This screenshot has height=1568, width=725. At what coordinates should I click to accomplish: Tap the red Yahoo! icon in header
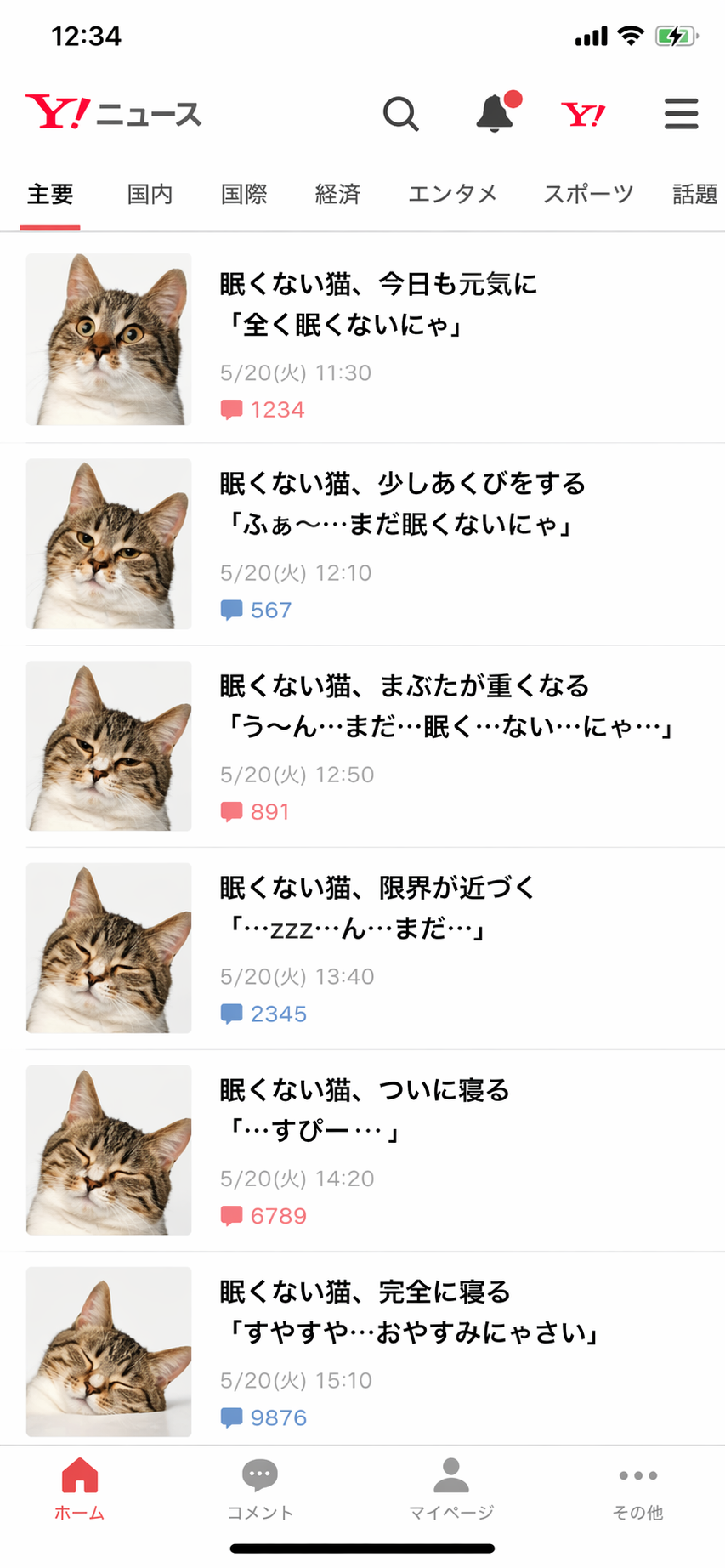tap(584, 114)
